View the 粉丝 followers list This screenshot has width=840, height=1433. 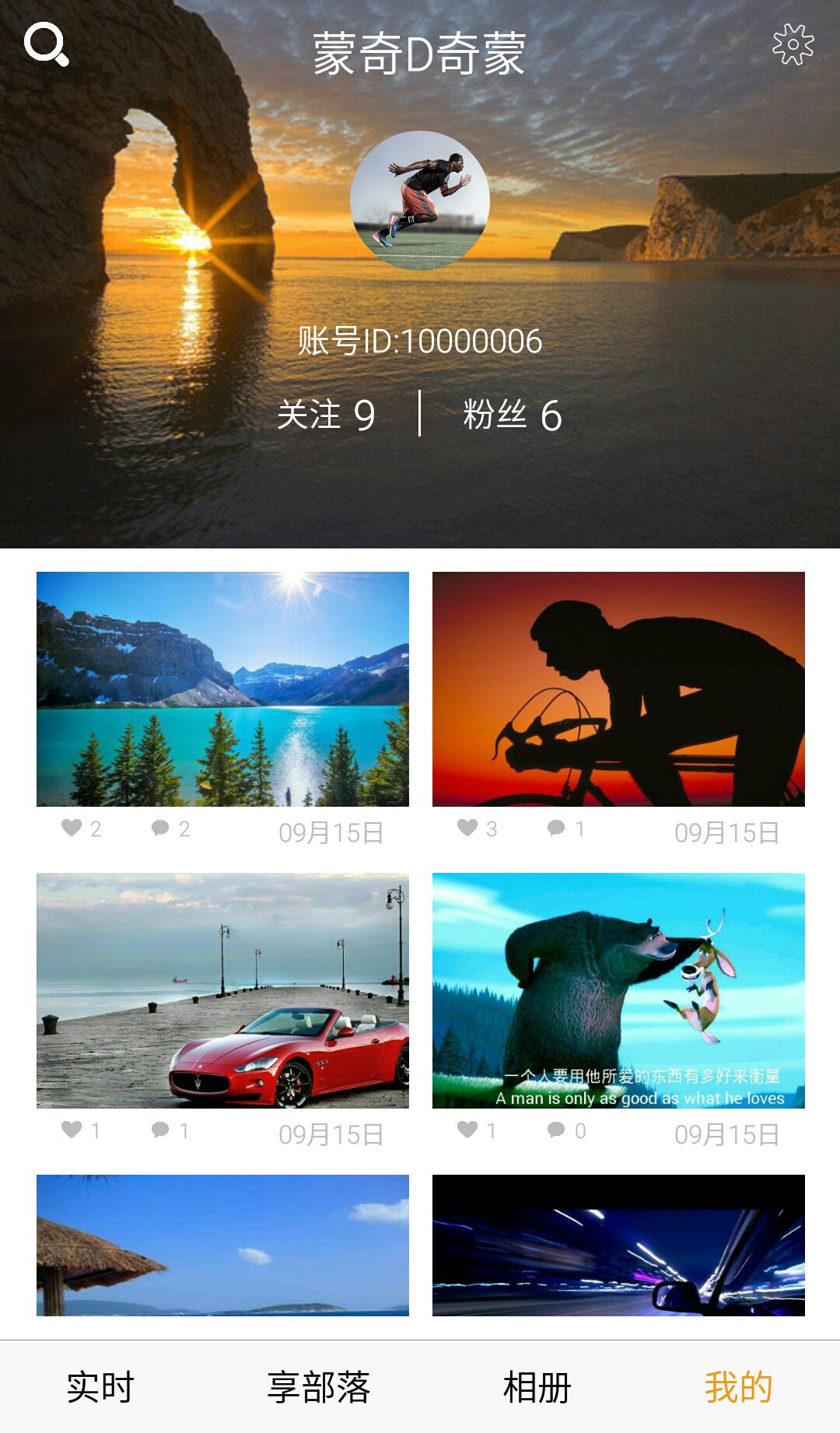pos(512,415)
